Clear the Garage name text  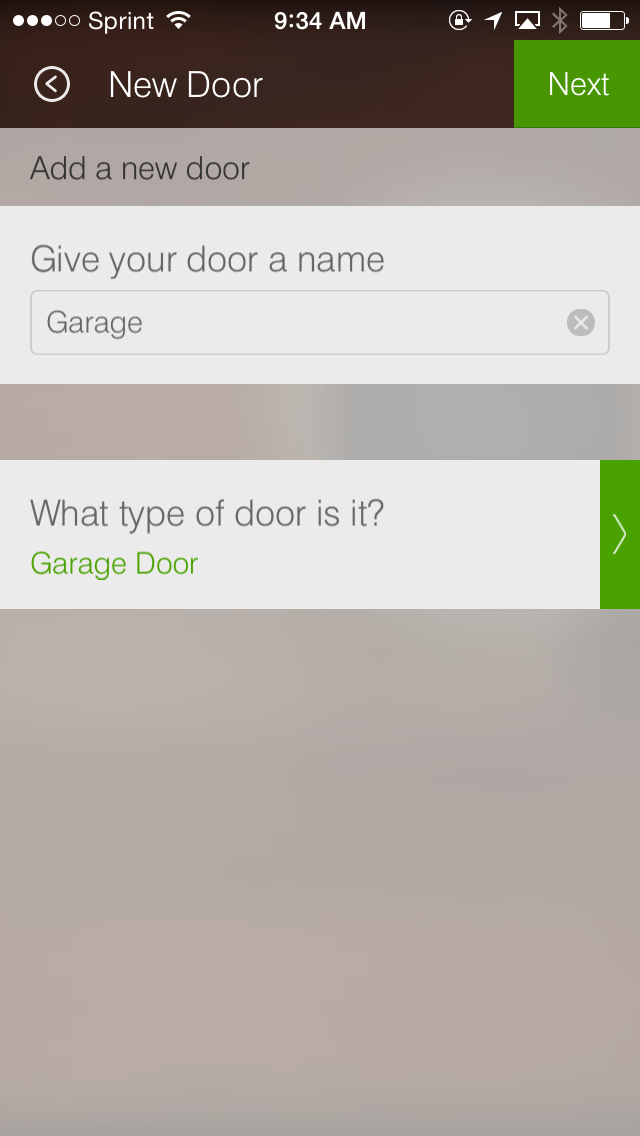click(581, 322)
